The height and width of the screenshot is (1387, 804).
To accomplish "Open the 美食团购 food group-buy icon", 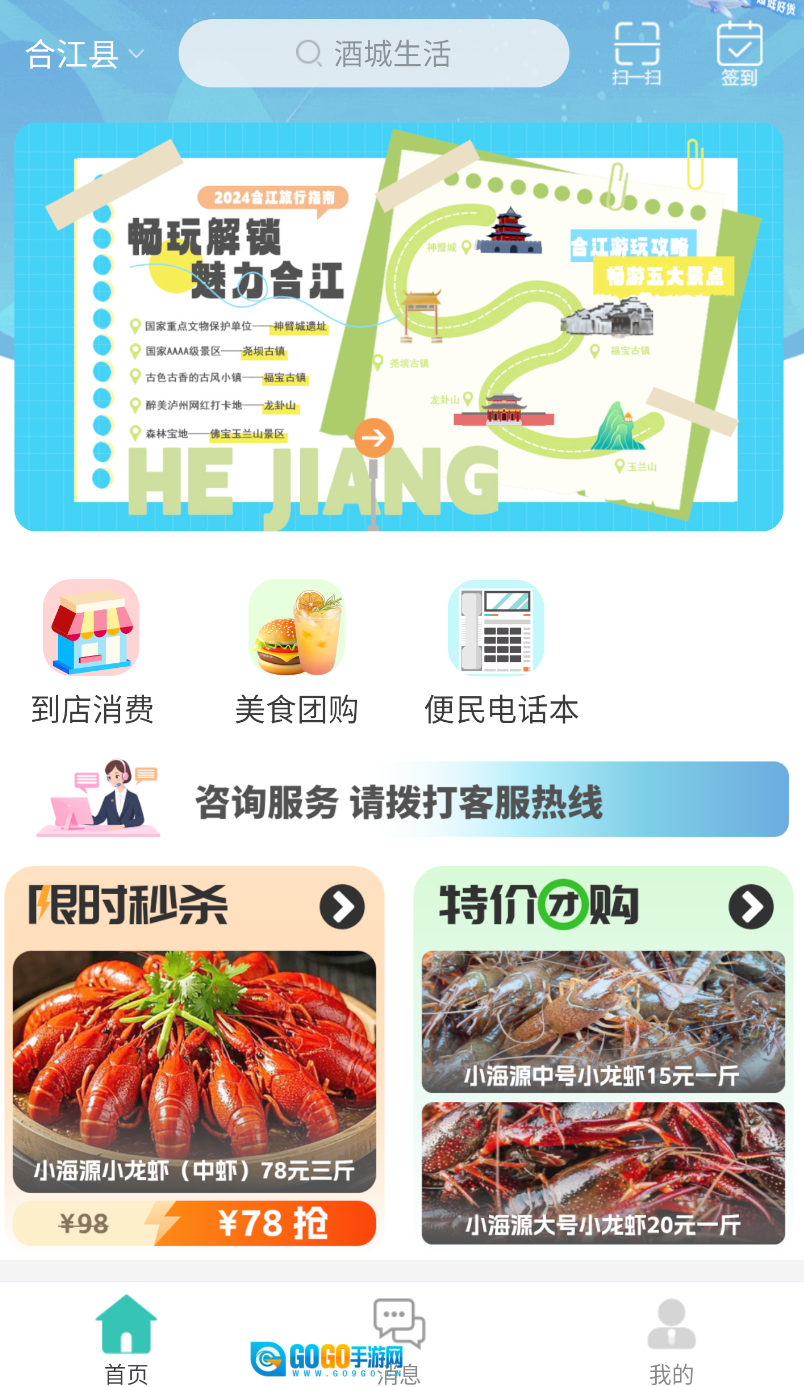I will [297, 627].
